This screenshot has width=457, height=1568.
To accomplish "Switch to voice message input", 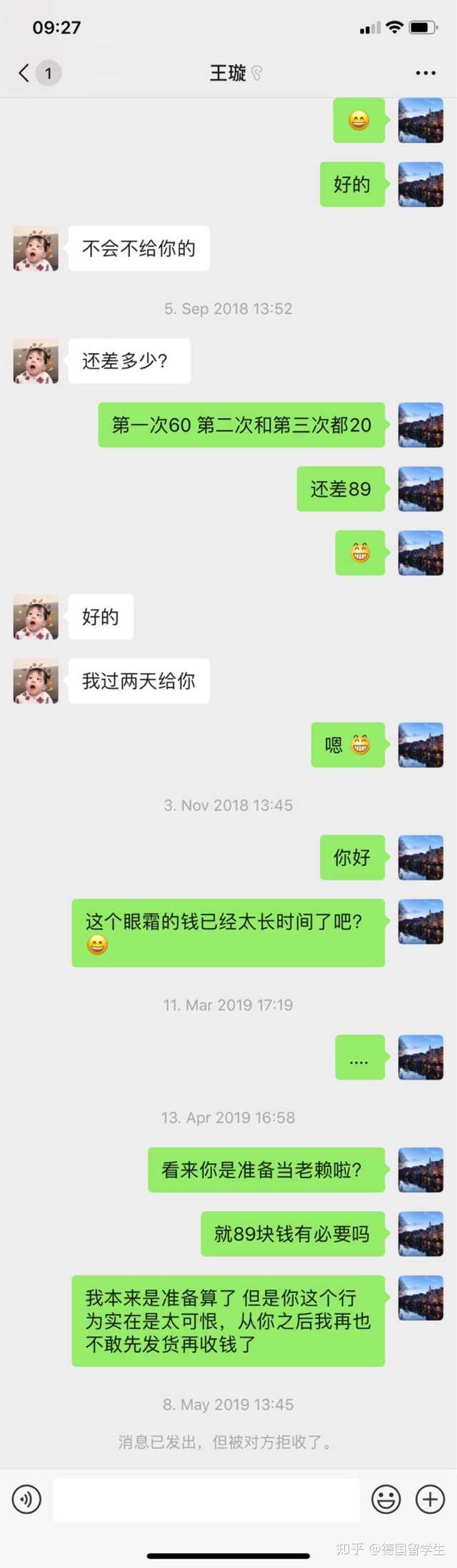I will (x=26, y=1499).
